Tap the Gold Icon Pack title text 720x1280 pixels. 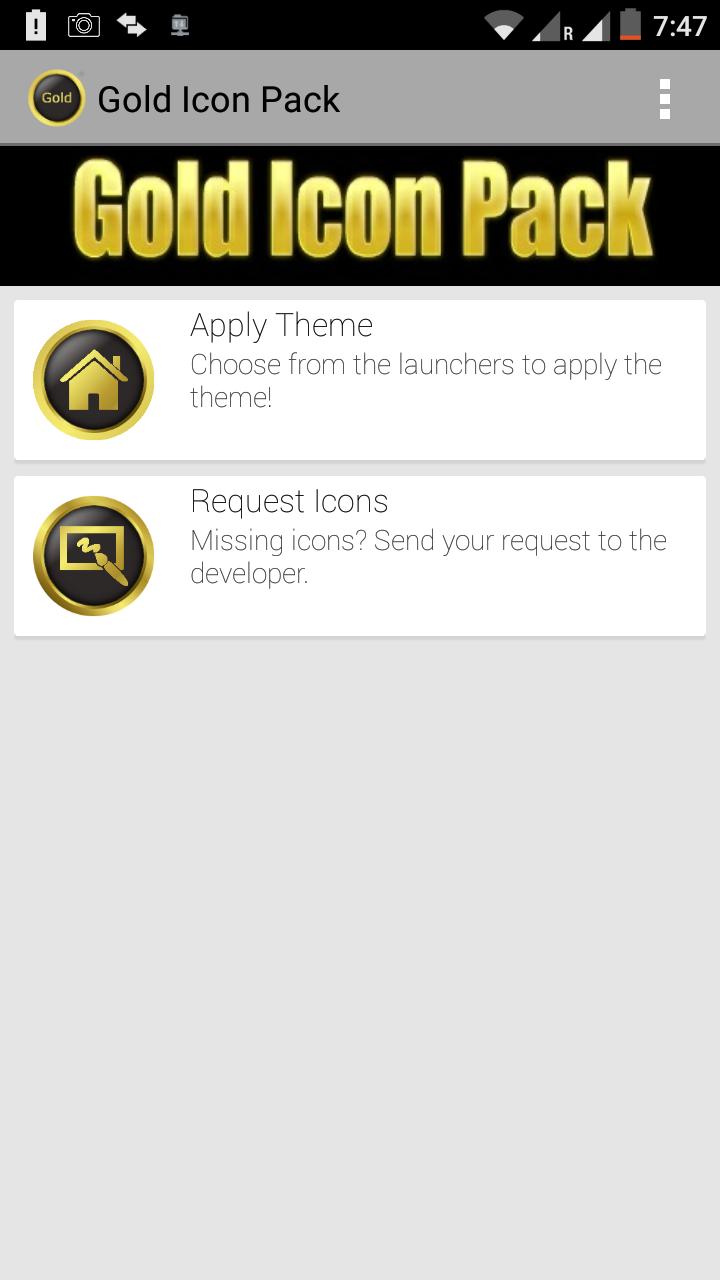[217, 99]
